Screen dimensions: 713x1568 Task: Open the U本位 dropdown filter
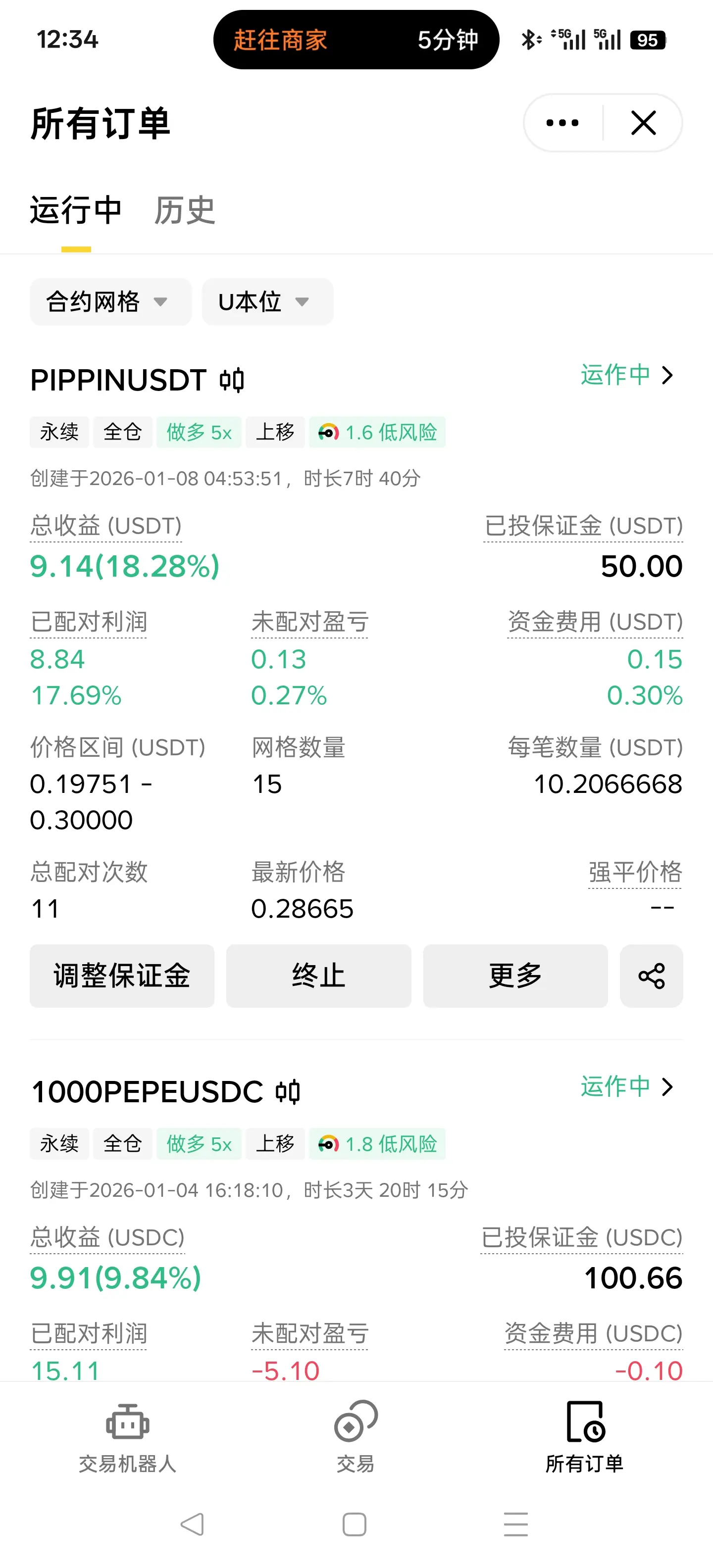[267, 302]
